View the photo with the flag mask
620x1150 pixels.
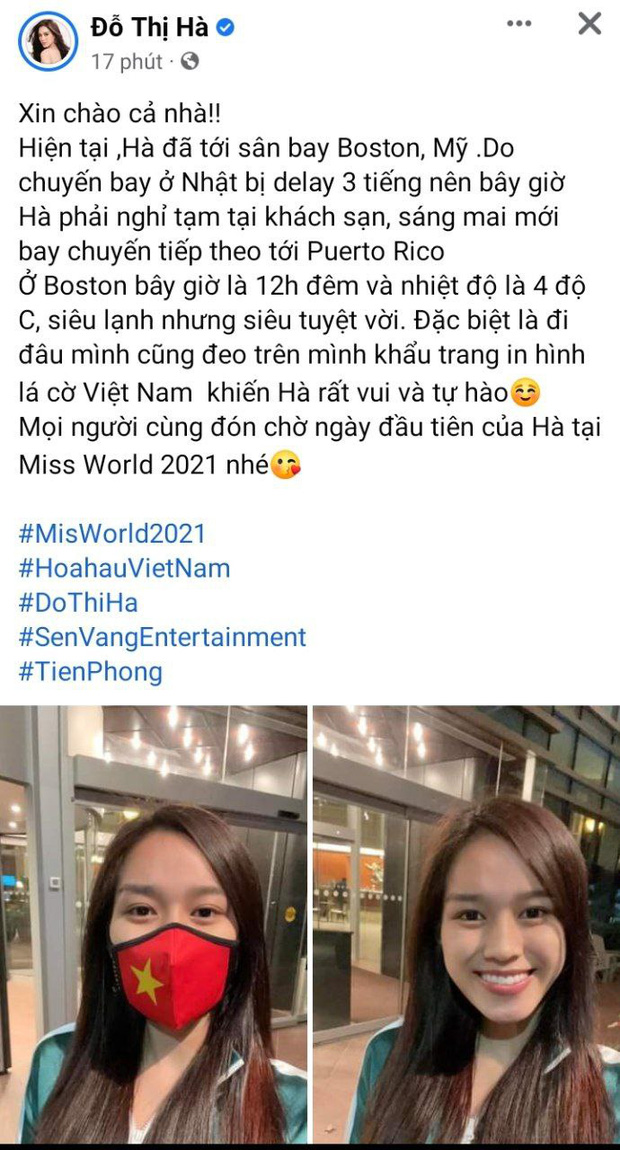[153, 924]
